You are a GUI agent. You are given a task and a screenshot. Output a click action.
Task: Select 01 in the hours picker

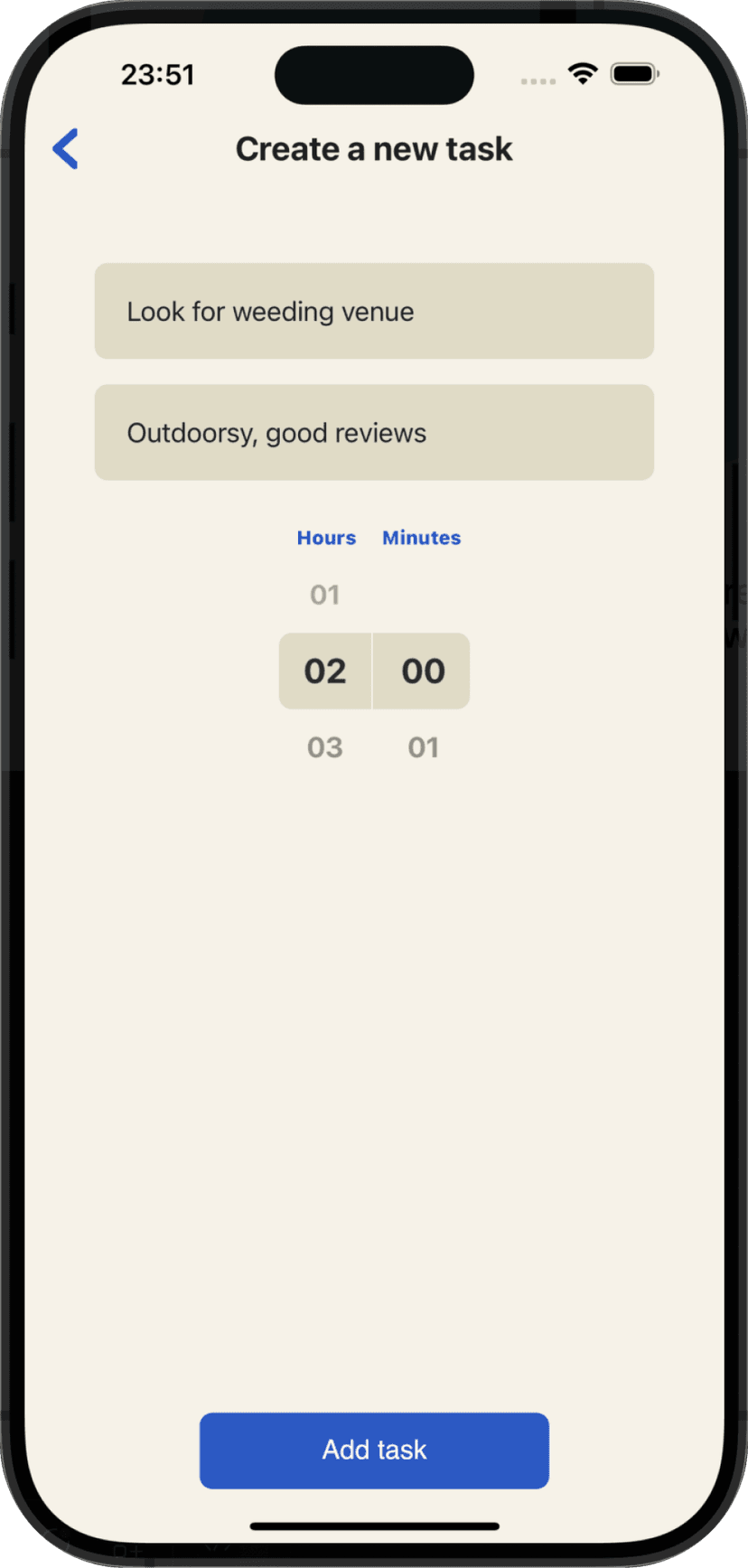click(324, 595)
